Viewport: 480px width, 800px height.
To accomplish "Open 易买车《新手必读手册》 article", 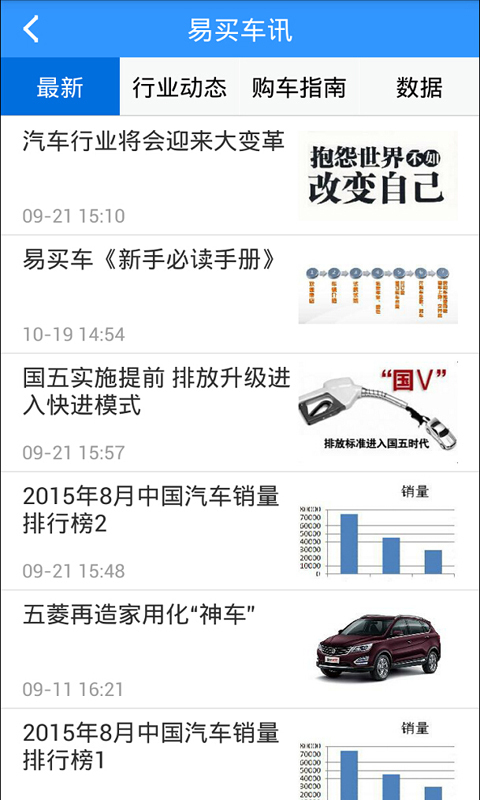I will coord(240,294).
